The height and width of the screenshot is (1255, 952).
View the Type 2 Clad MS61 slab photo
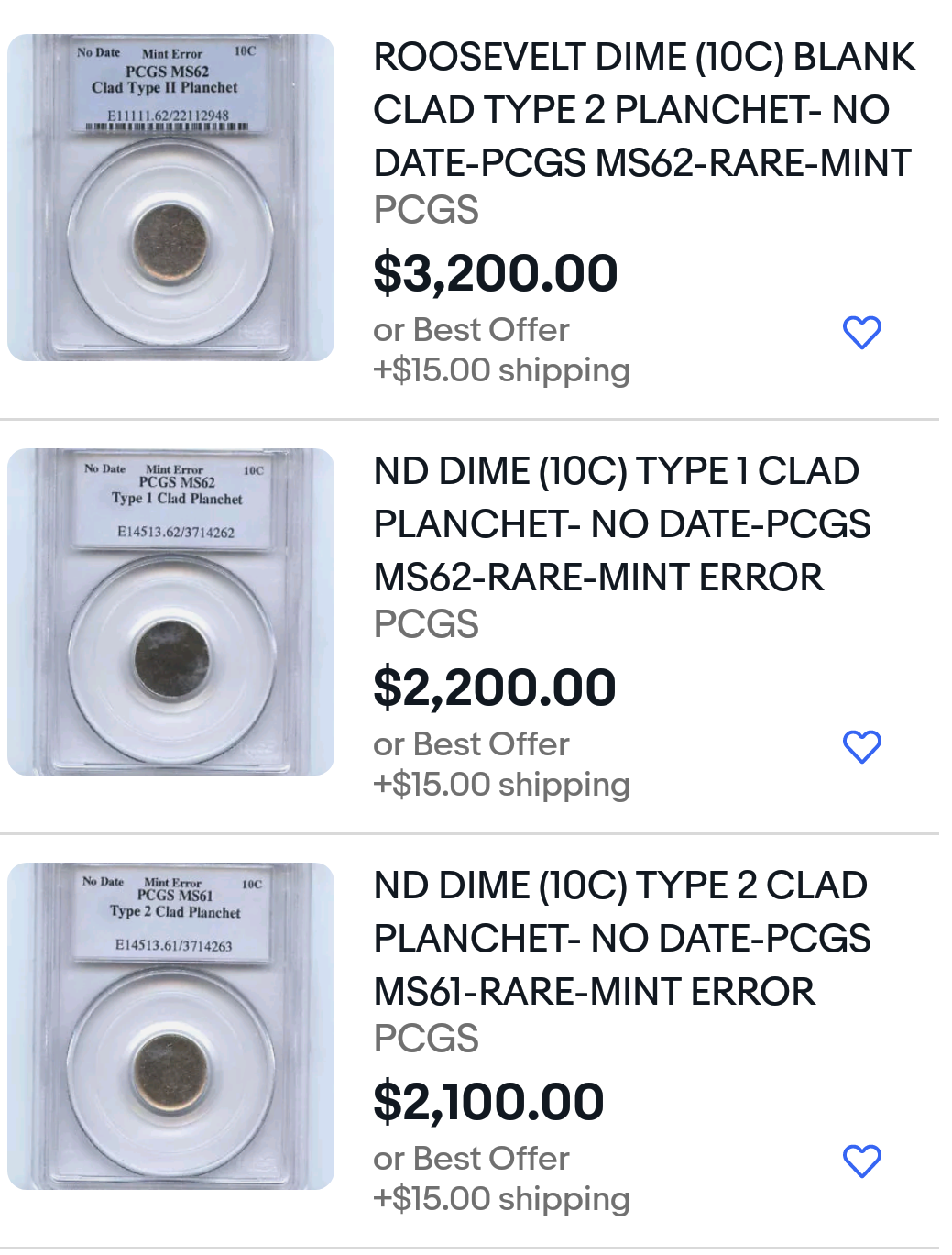(x=170, y=1026)
